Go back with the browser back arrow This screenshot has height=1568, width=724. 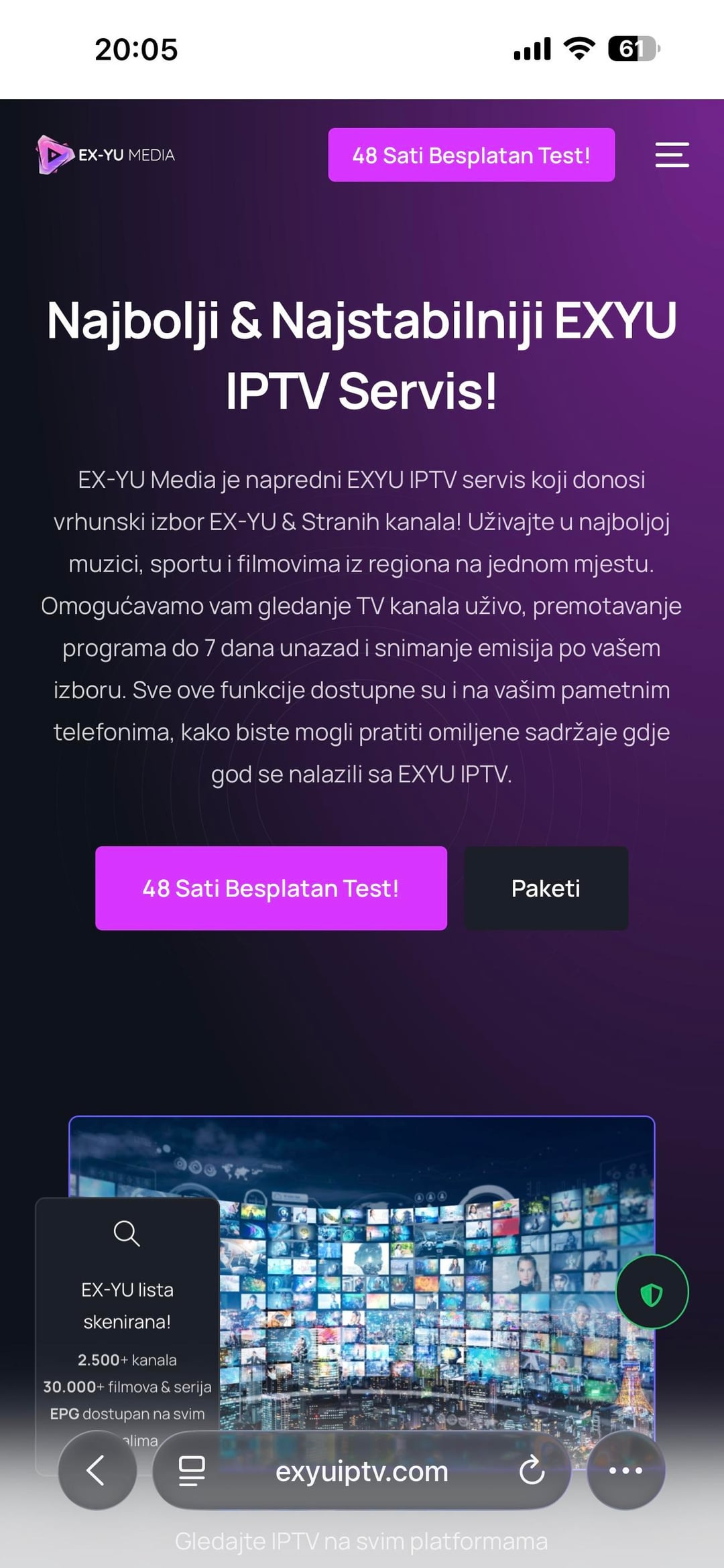[97, 1471]
